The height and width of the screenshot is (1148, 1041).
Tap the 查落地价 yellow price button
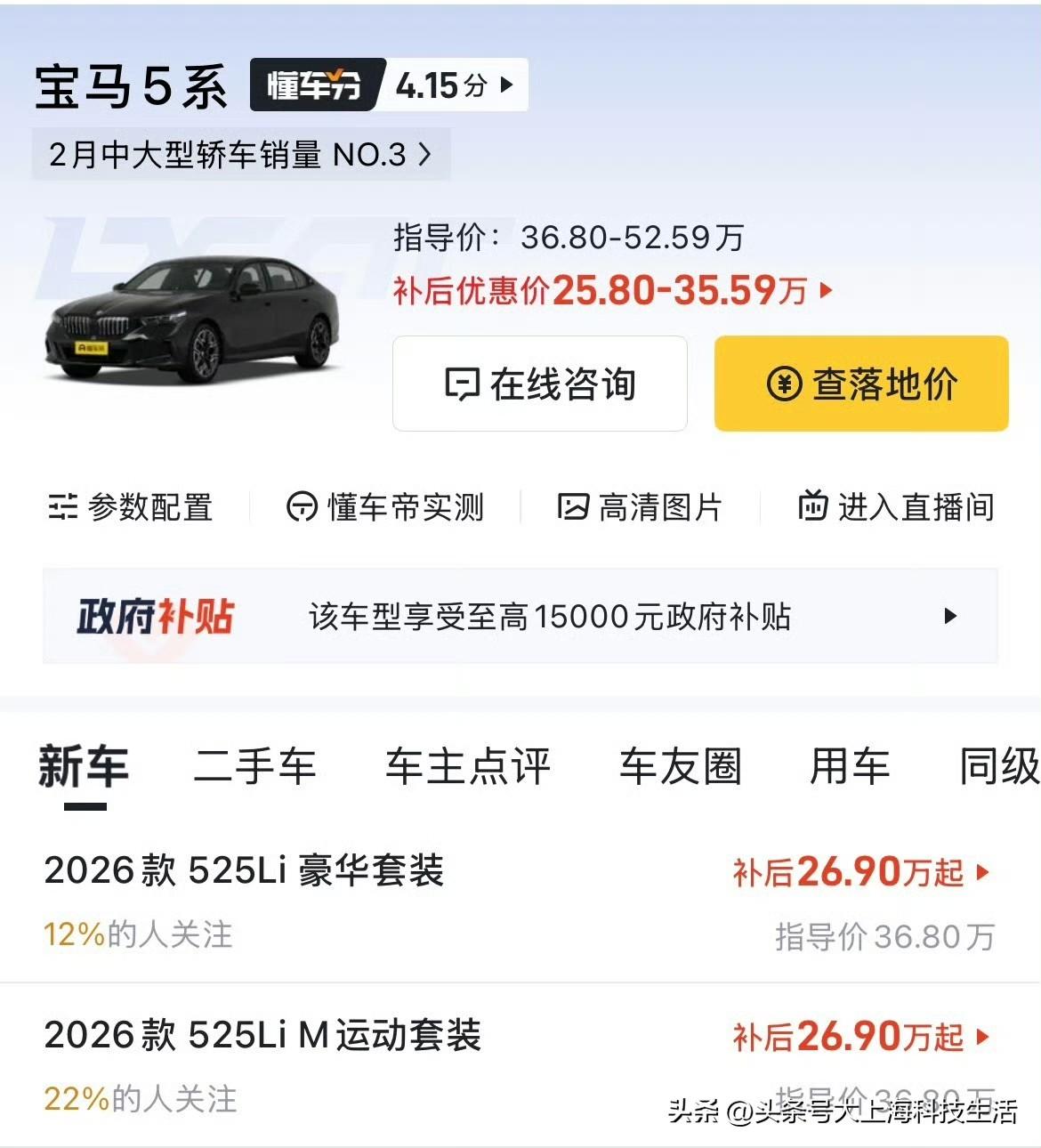tap(860, 384)
